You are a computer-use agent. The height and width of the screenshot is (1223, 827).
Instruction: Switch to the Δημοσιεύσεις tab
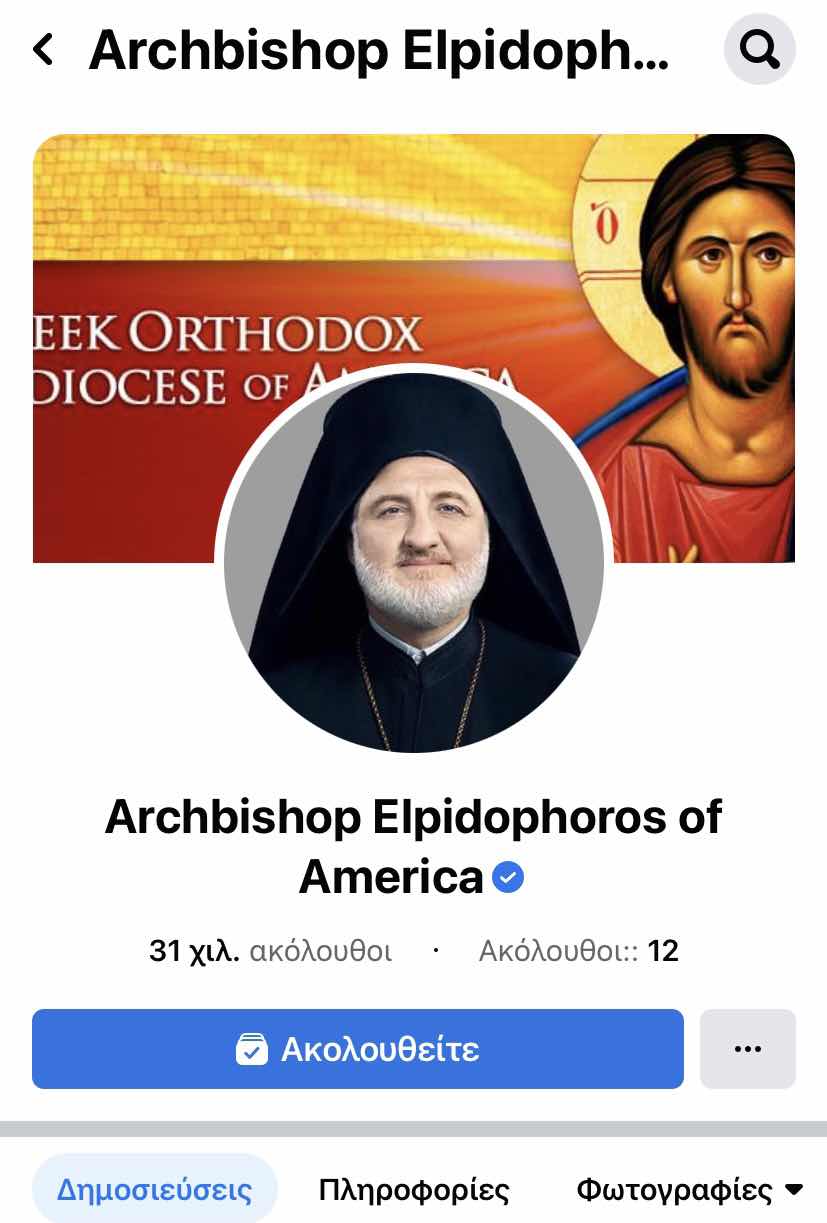click(154, 1190)
